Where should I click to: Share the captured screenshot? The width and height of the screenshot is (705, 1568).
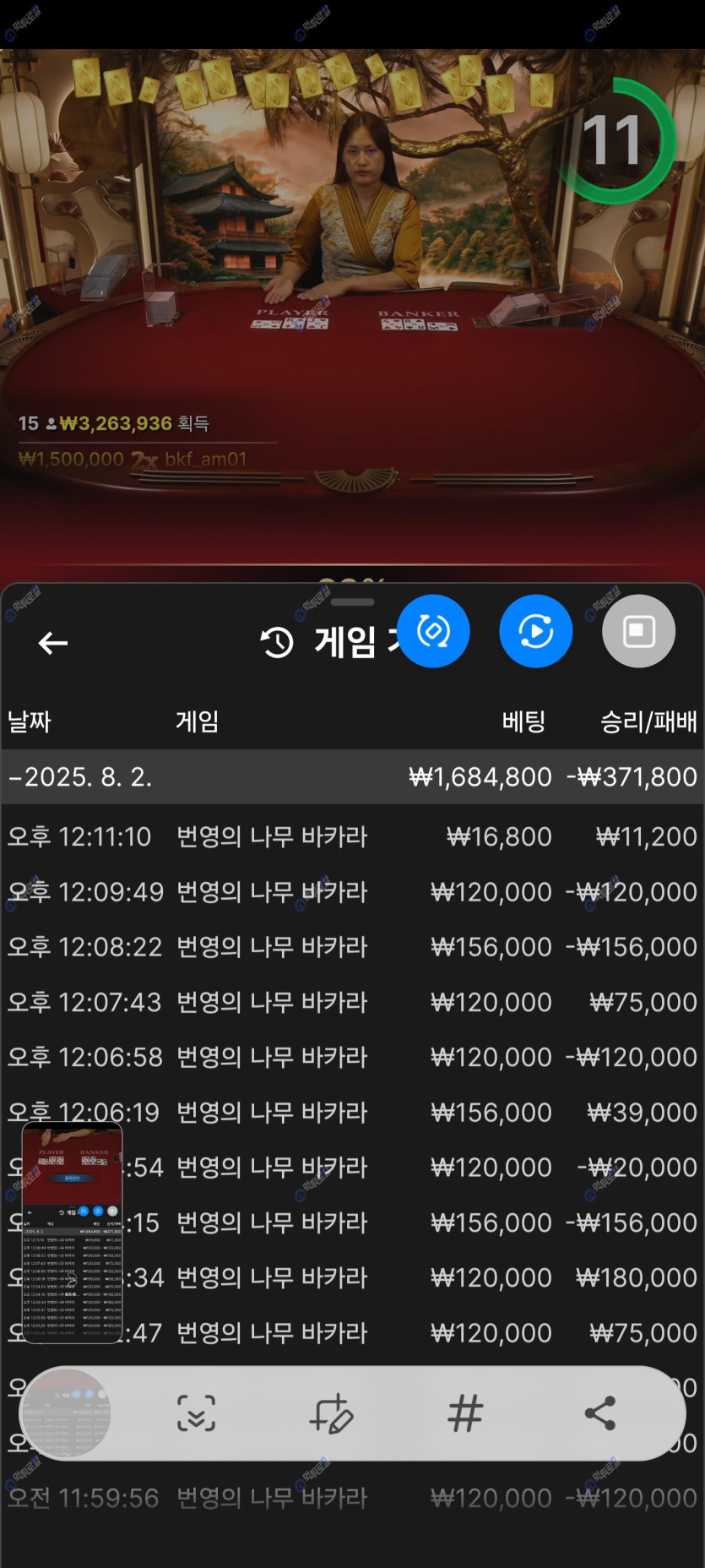599,1413
